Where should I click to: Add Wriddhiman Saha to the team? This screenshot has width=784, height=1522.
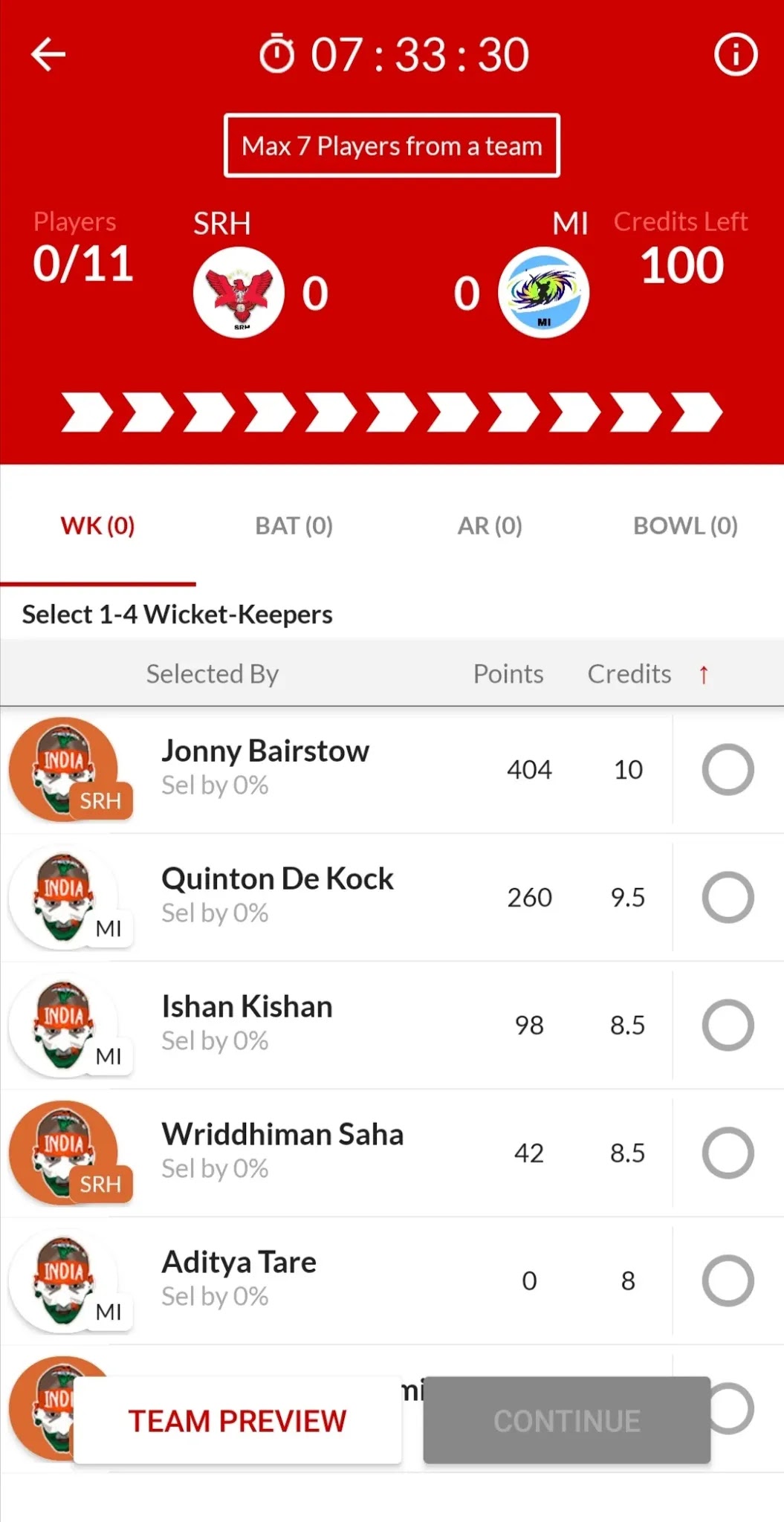tap(728, 1153)
